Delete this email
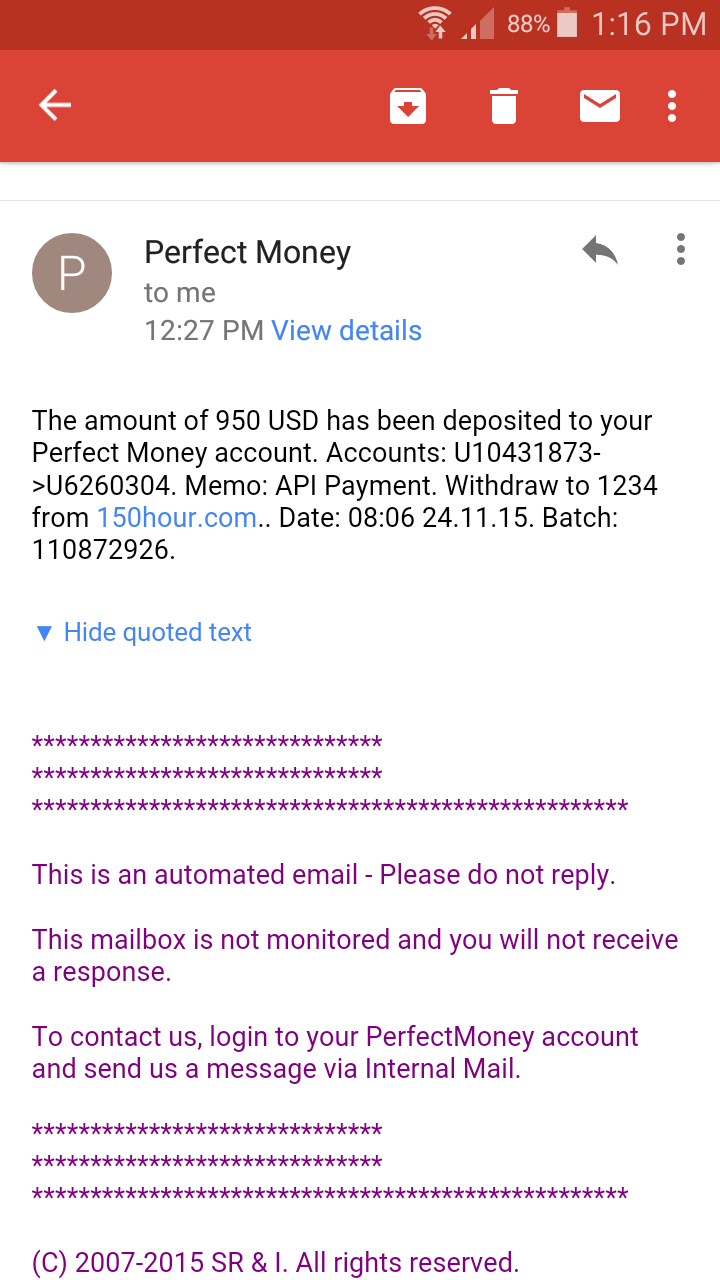 point(504,106)
